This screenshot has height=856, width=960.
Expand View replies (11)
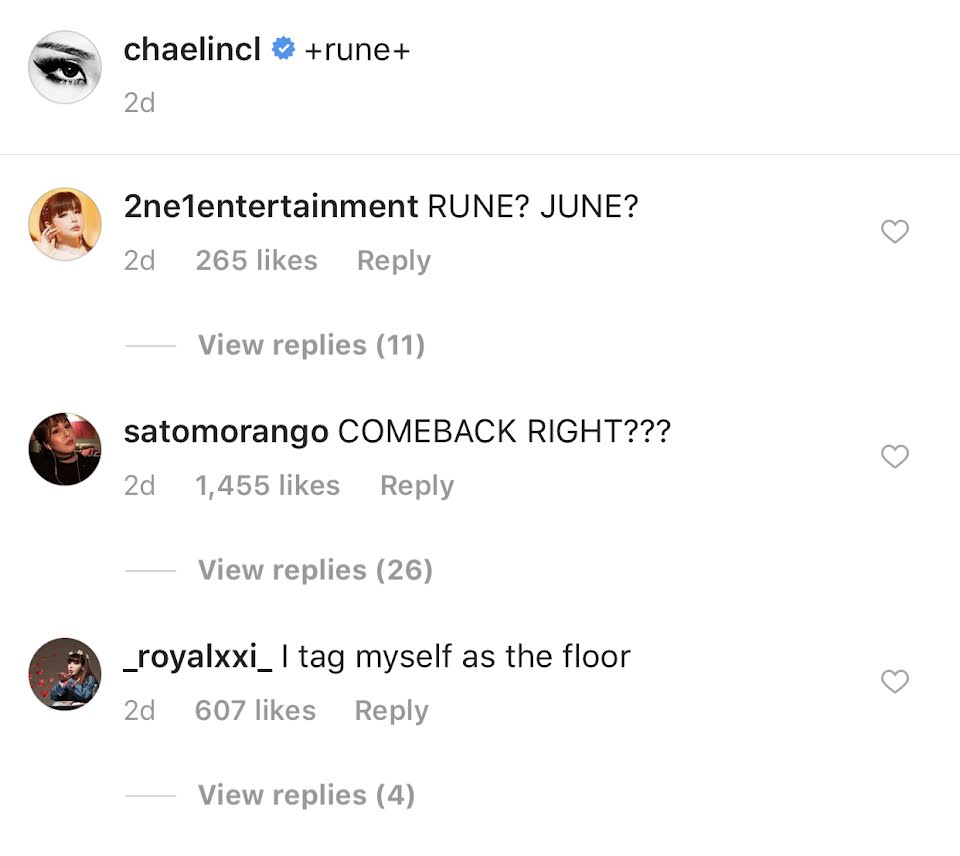click(x=311, y=345)
